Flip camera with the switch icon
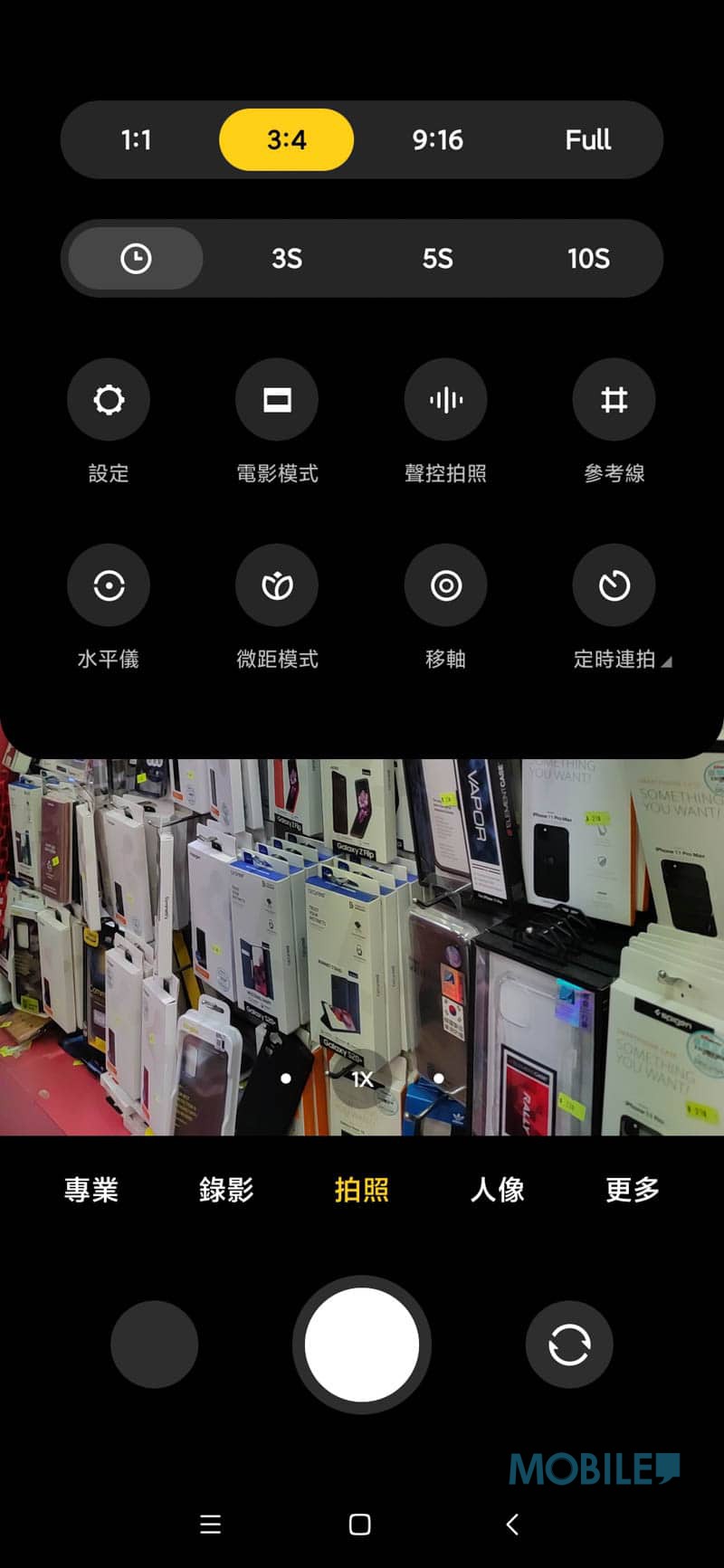The image size is (724, 1568). point(569,1345)
